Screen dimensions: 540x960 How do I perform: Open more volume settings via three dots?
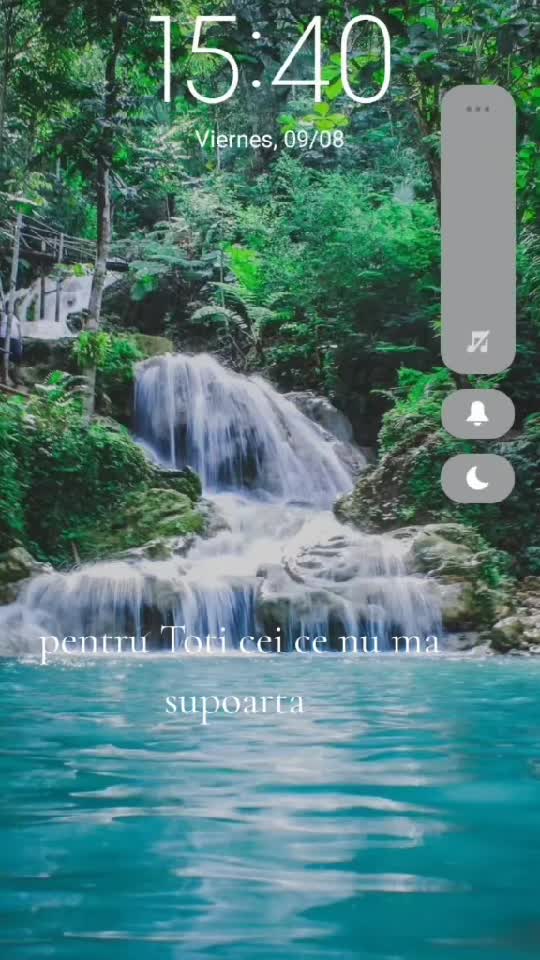[478, 109]
